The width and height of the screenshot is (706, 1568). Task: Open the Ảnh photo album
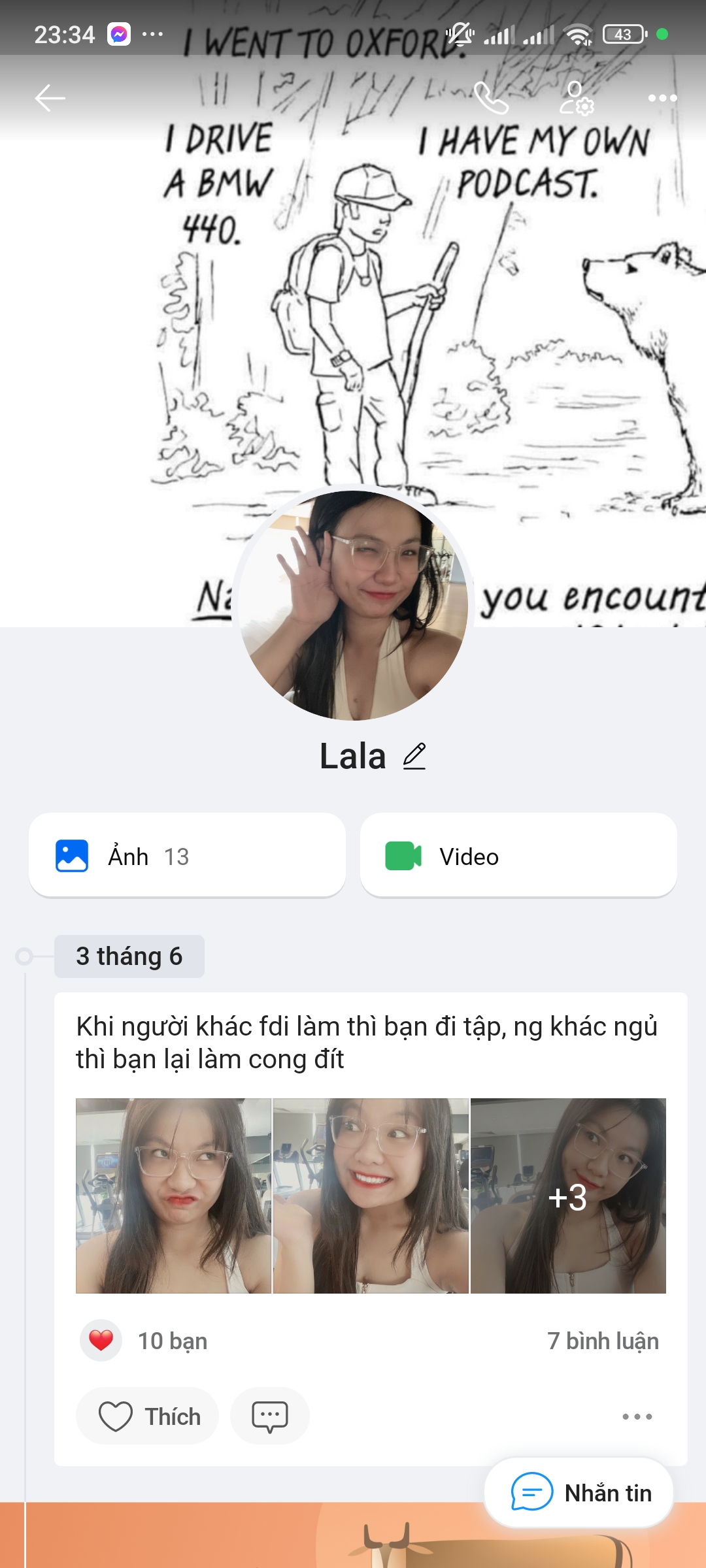pyautogui.click(x=187, y=856)
